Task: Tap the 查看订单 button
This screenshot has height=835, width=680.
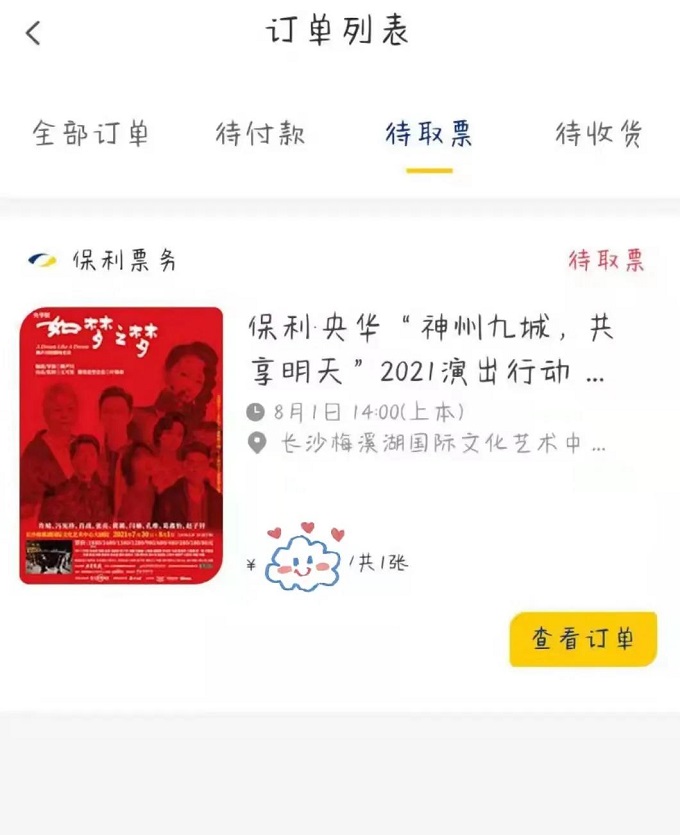Action: click(x=582, y=640)
